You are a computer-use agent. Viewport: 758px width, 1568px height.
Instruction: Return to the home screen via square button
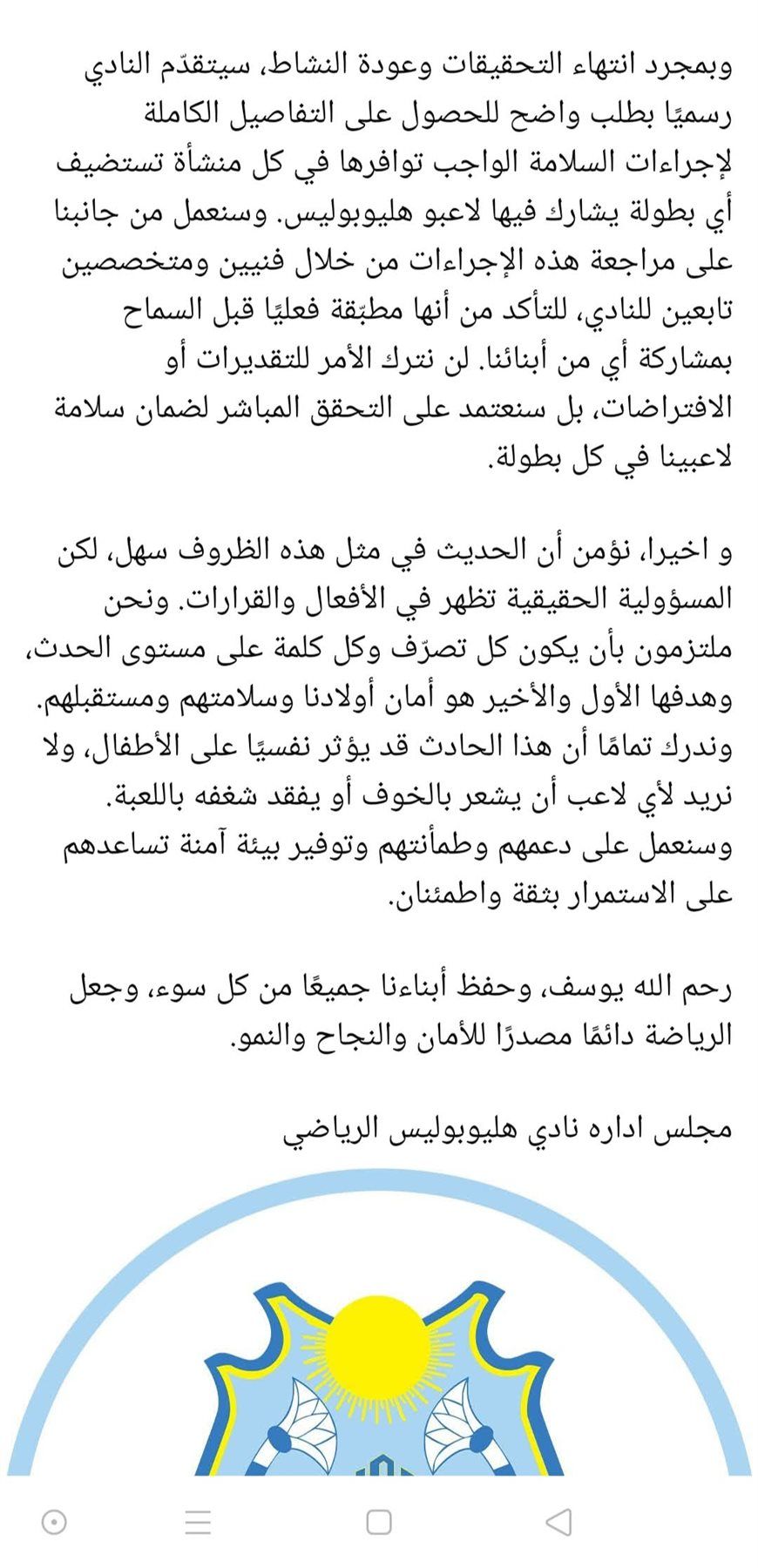pyautogui.click(x=378, y=1522)
